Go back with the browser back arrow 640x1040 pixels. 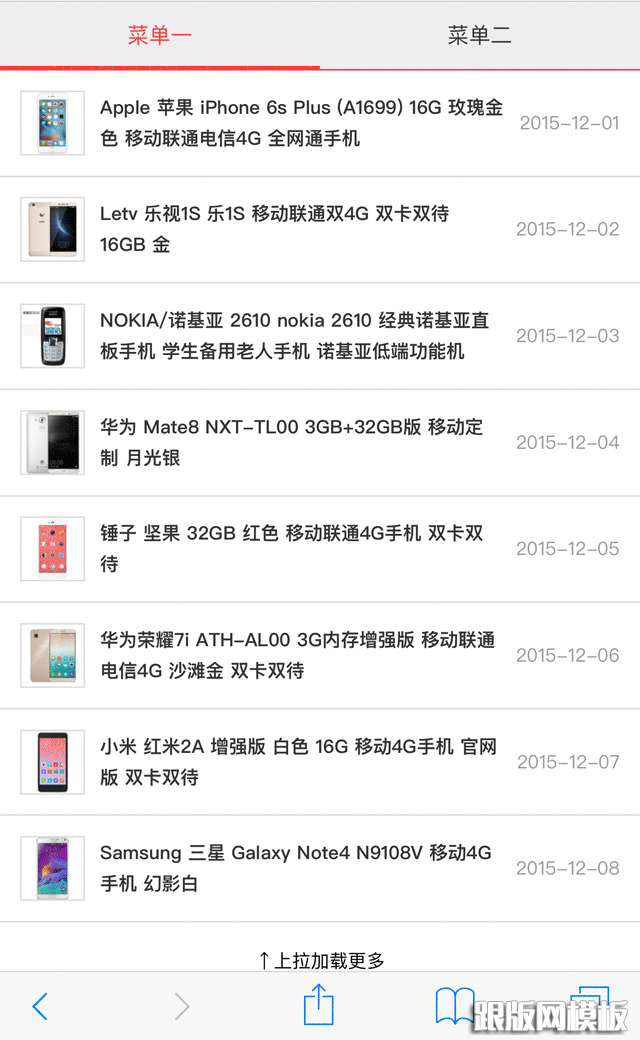(40, 1006)
